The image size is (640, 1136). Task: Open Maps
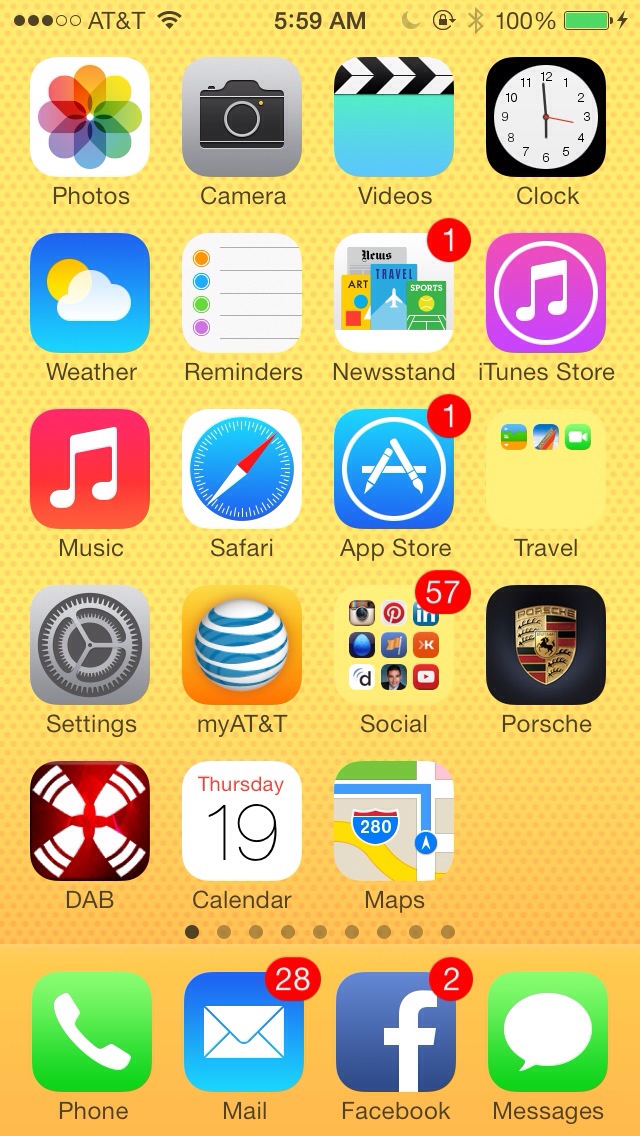[394, 821]
